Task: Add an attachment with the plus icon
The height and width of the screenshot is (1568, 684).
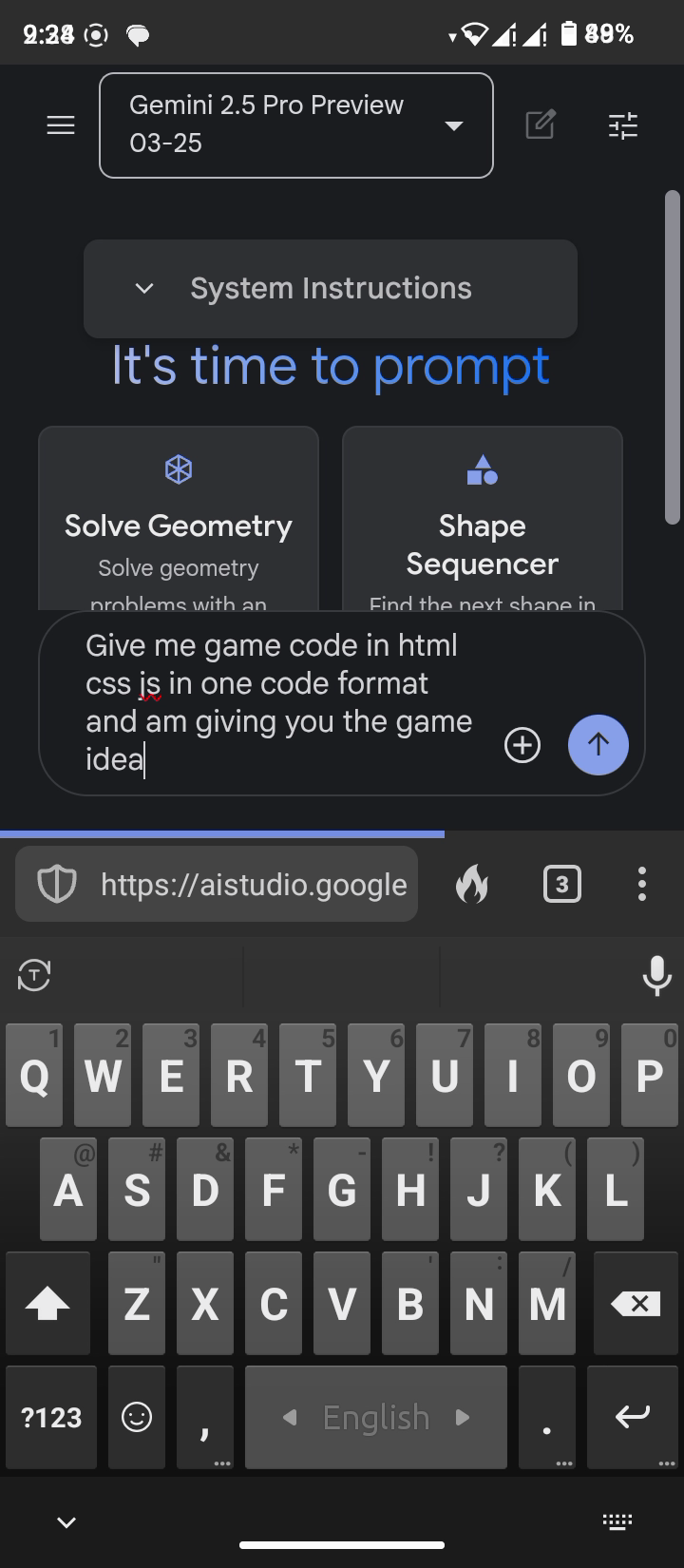Action: (x=522, y=746)
